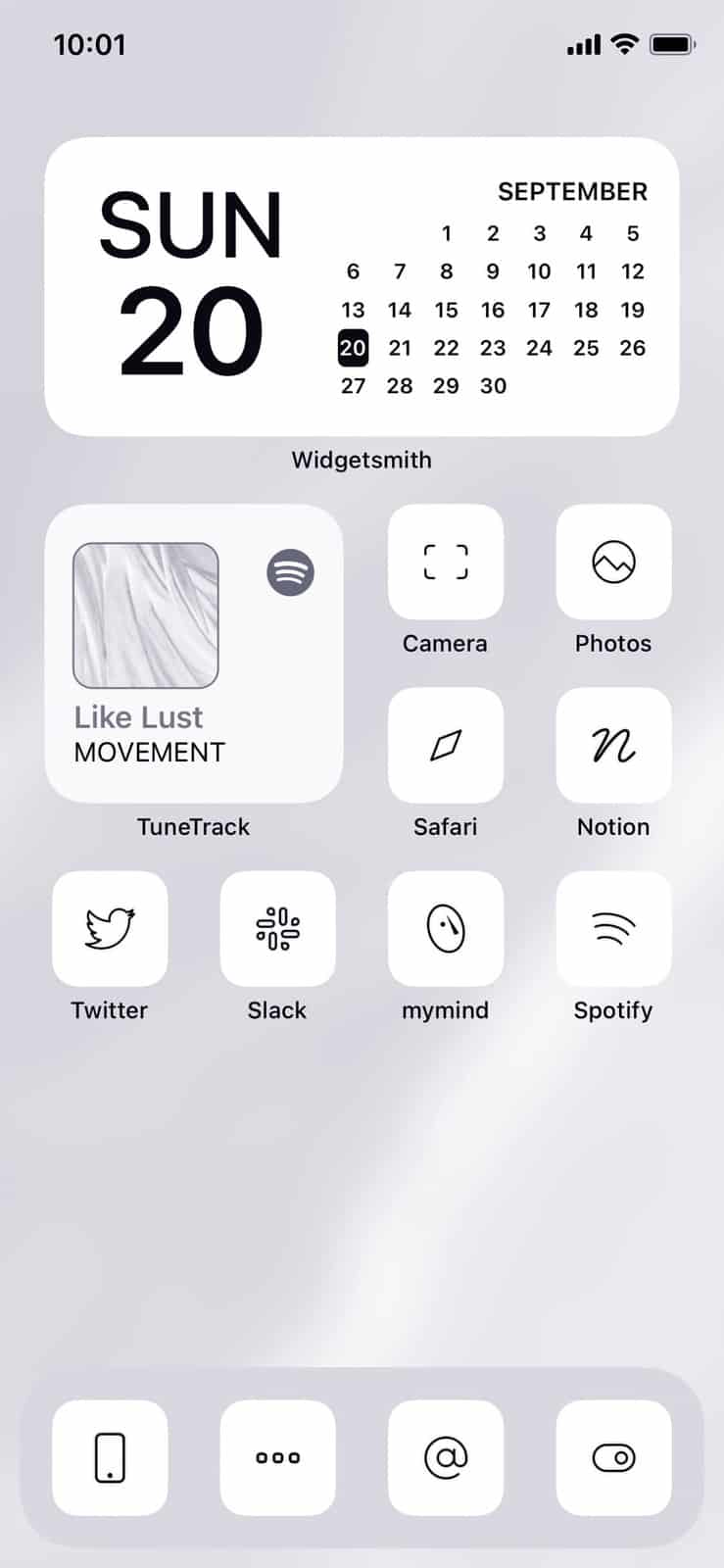Open the Twitter app
The height and width of the screenshot is (1568, 724).
(110, 929)
